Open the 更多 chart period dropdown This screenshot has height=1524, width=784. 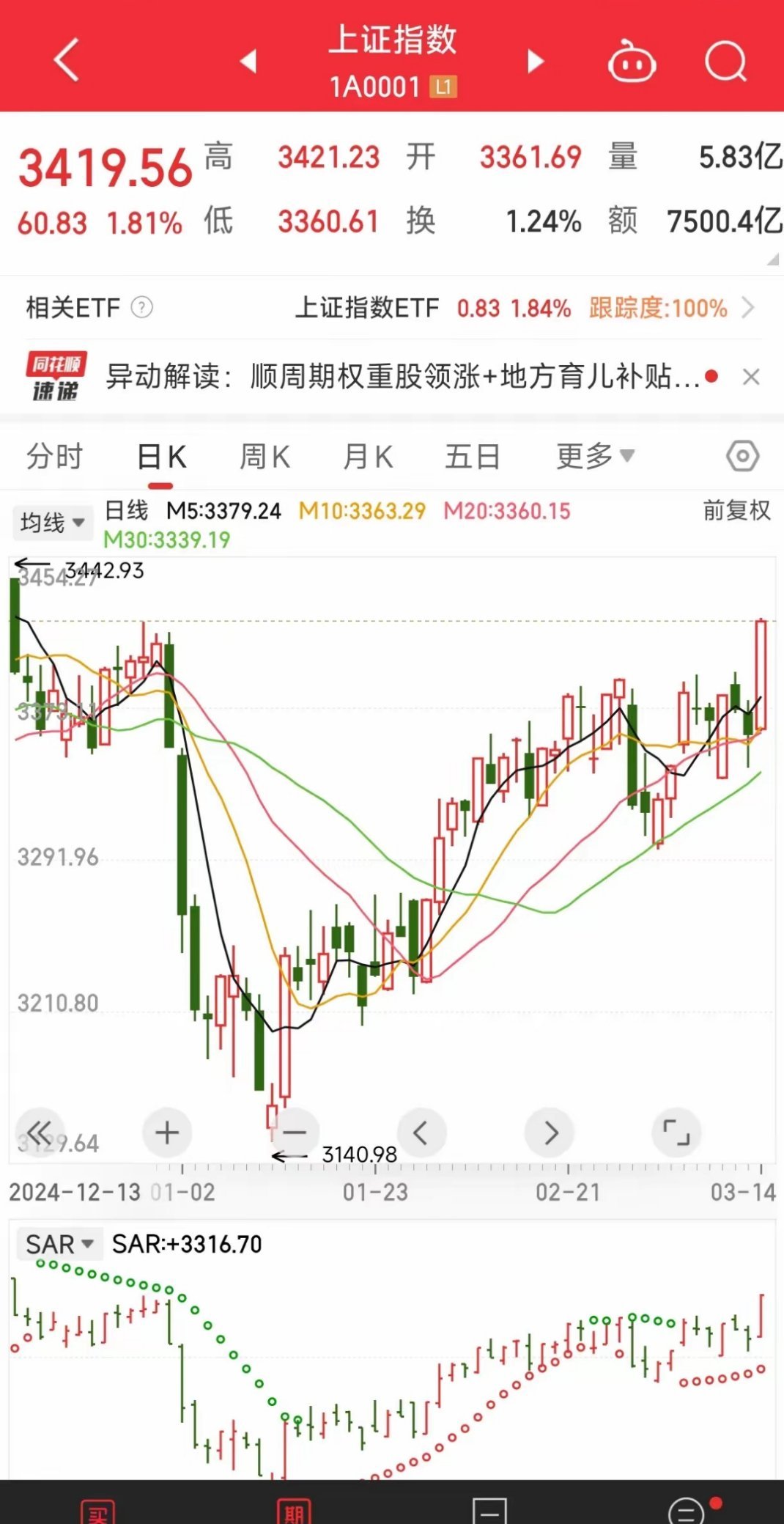tap(593, 455)
